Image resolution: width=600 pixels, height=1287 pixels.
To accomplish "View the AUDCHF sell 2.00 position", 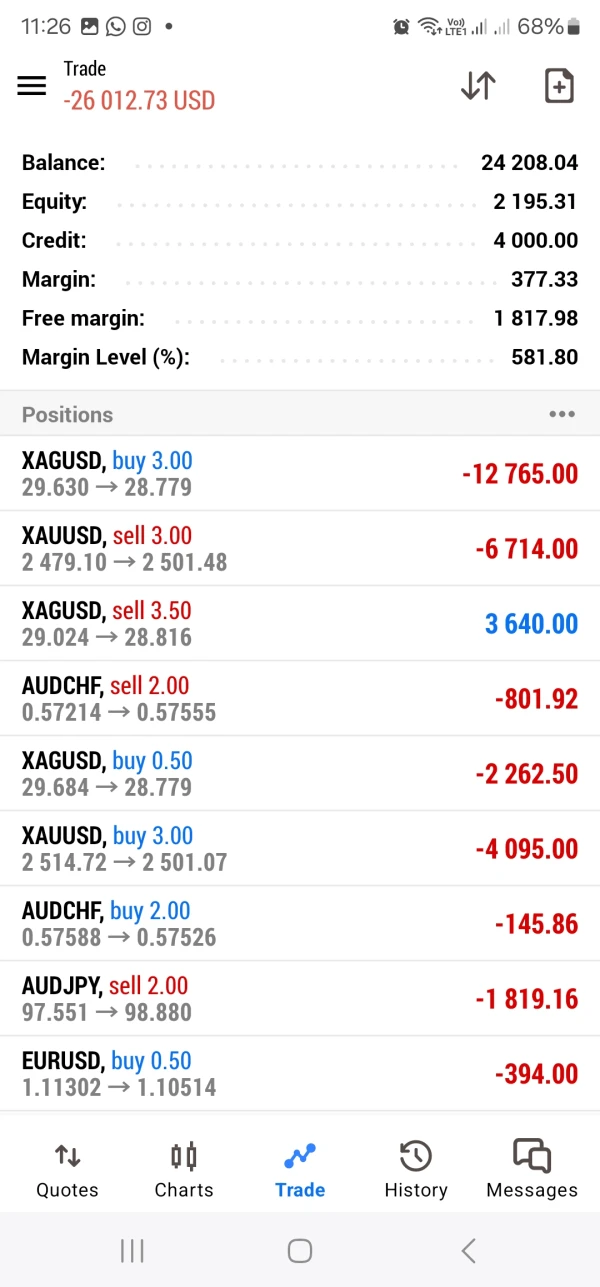I will pos(300,699).
